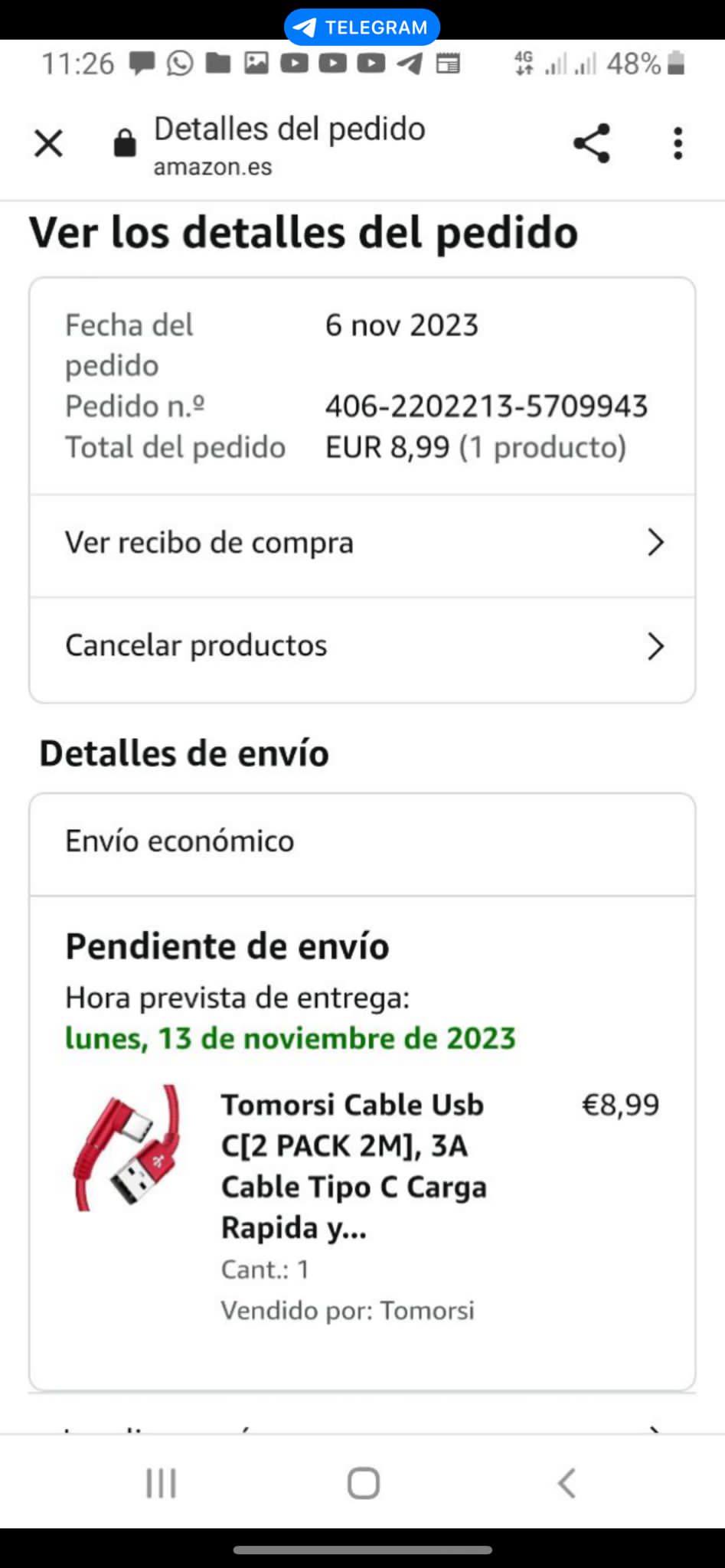Return to Telegram via the top pill

tap(362, 28)
